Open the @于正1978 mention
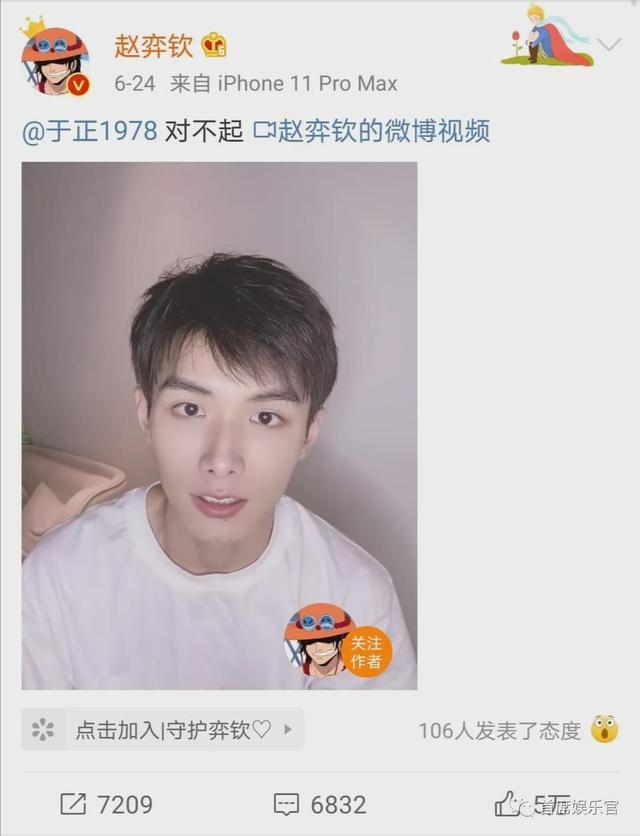The height and width of the screenshot is (836, 640). tap(90, 131)
